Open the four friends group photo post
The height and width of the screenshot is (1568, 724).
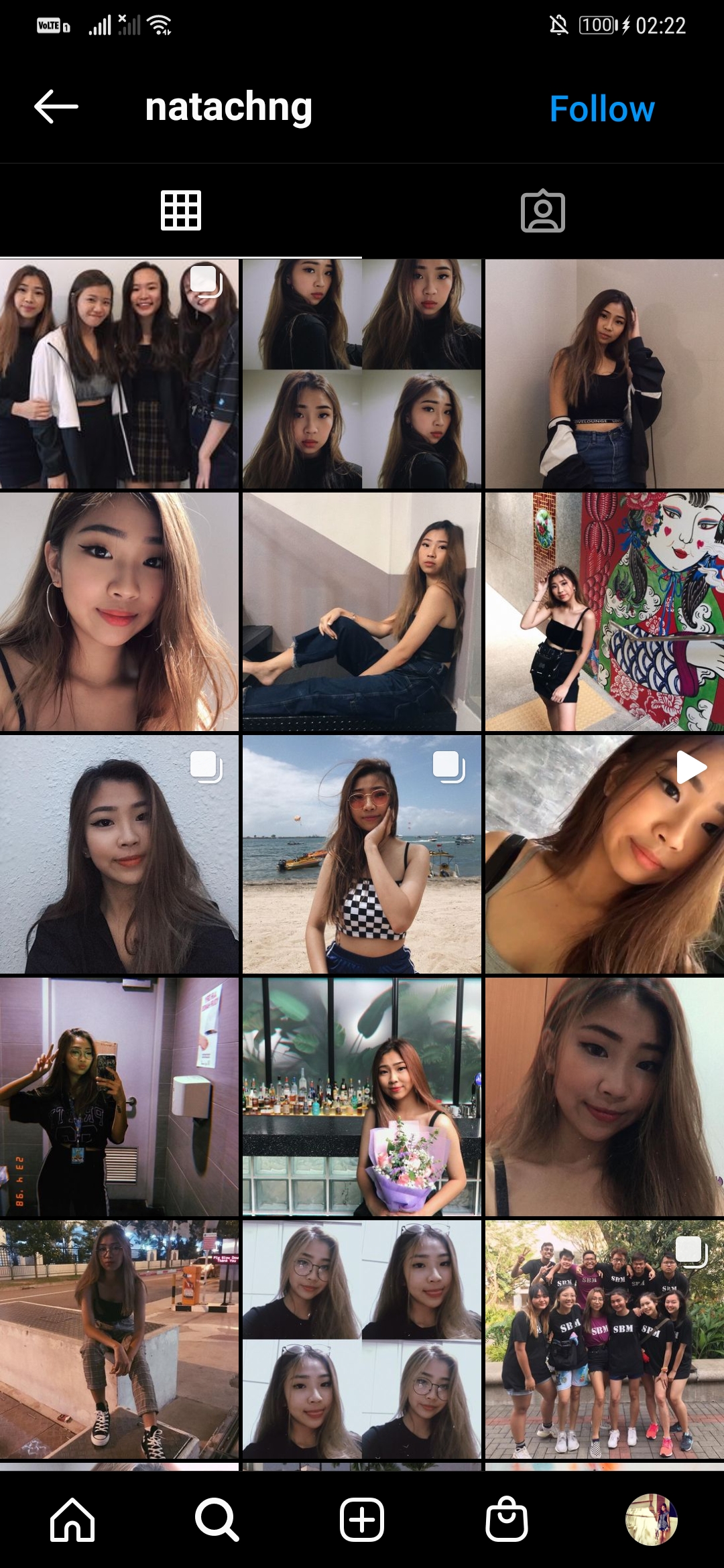(x=119, y=374)
